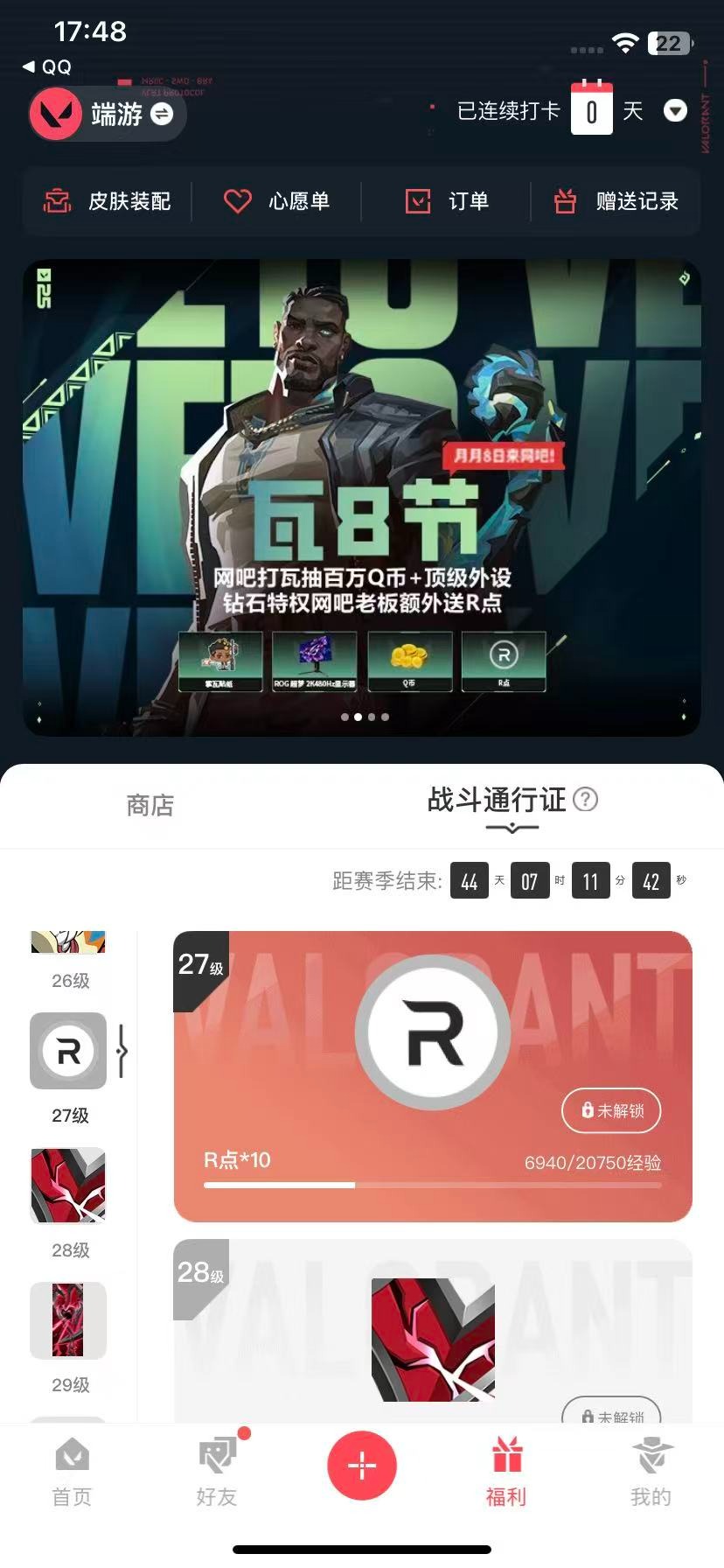
Task: Open the 28级 reward card
Action: click(x=433, y=1330)
